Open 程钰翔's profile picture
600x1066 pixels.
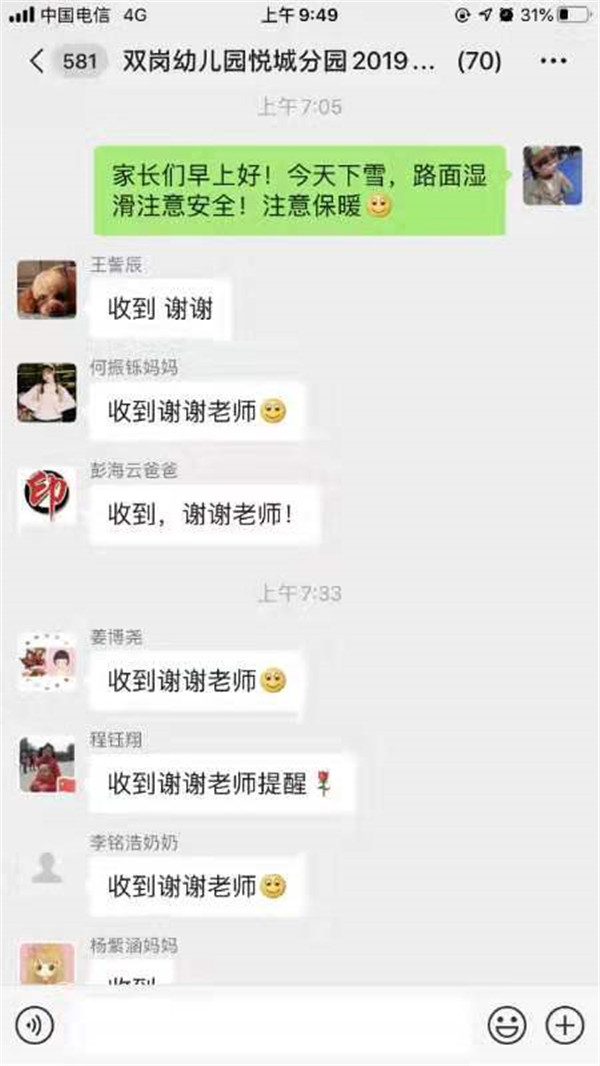point(47,765)
